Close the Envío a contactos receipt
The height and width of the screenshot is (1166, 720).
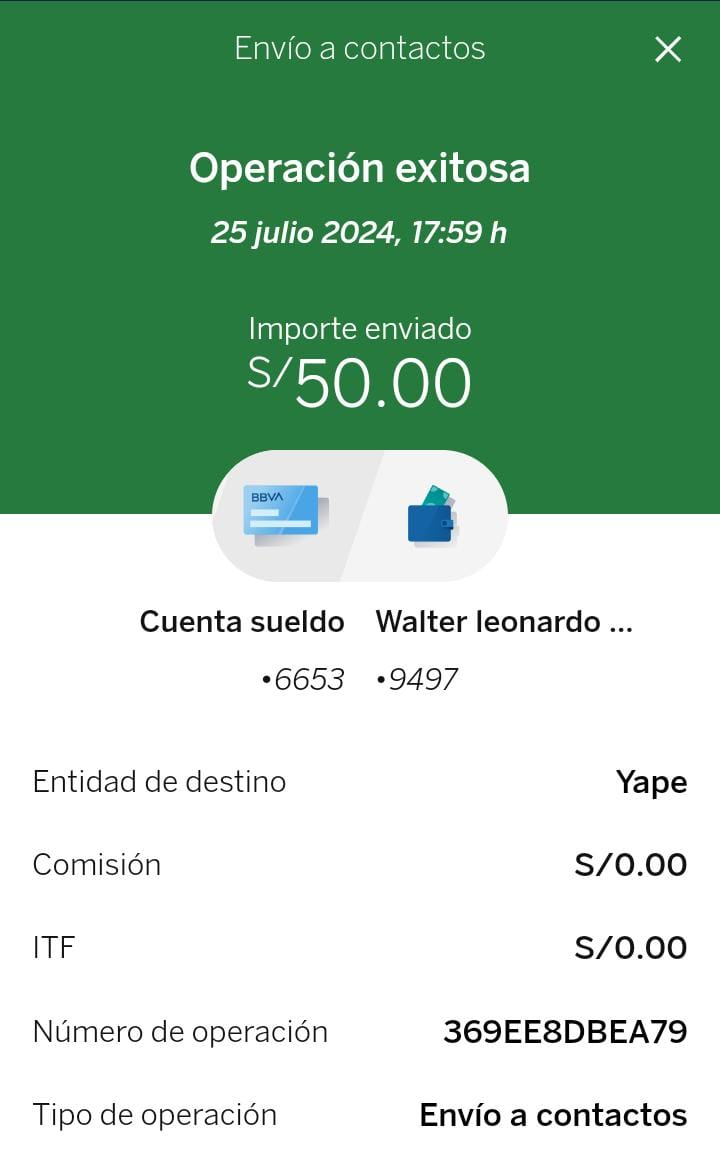coord(667,50)
